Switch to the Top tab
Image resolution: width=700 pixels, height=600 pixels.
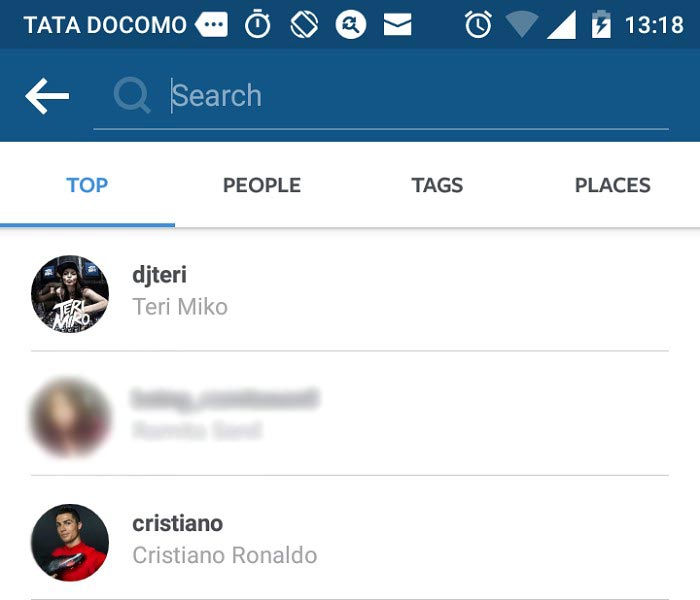pos(87,185)
